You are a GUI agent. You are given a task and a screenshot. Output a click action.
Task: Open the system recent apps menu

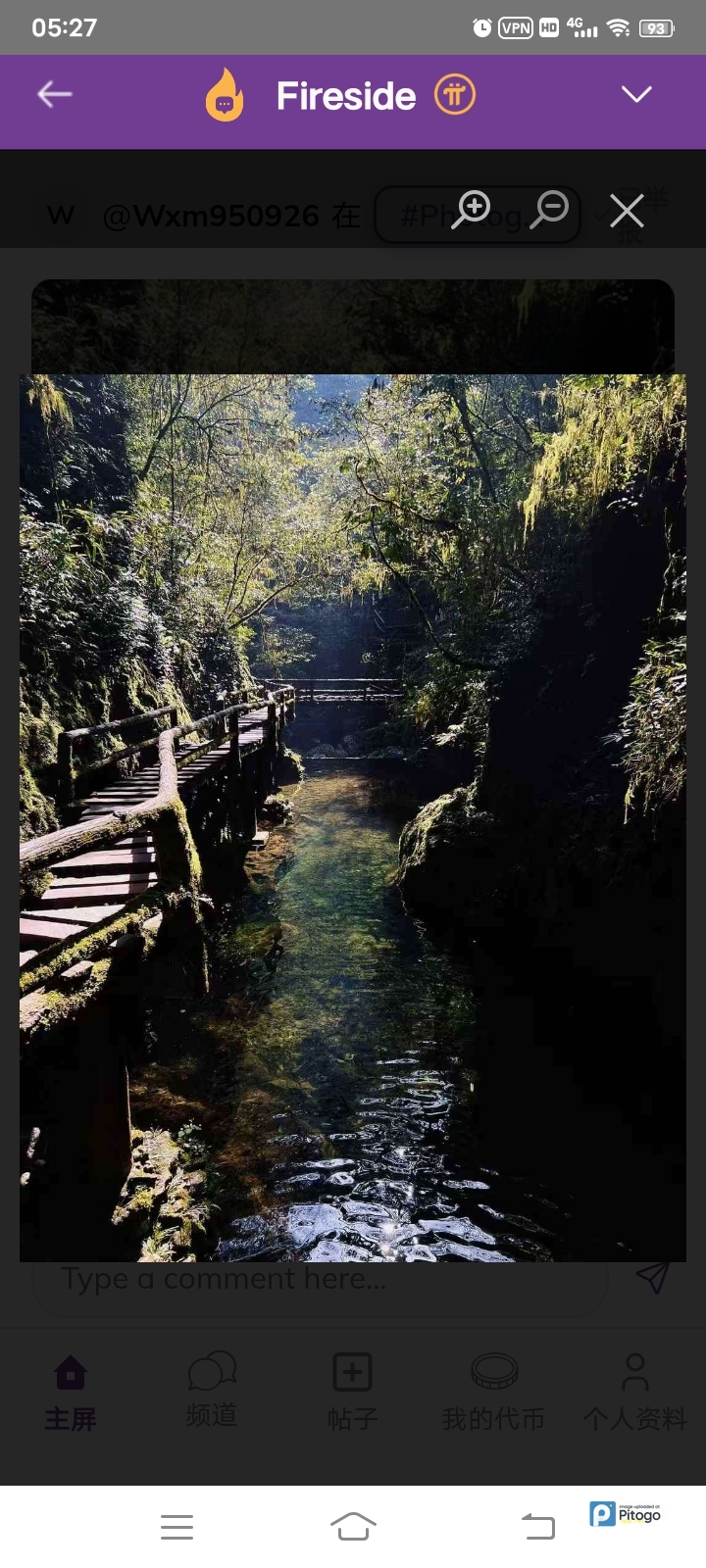[x=176, y=1526]
